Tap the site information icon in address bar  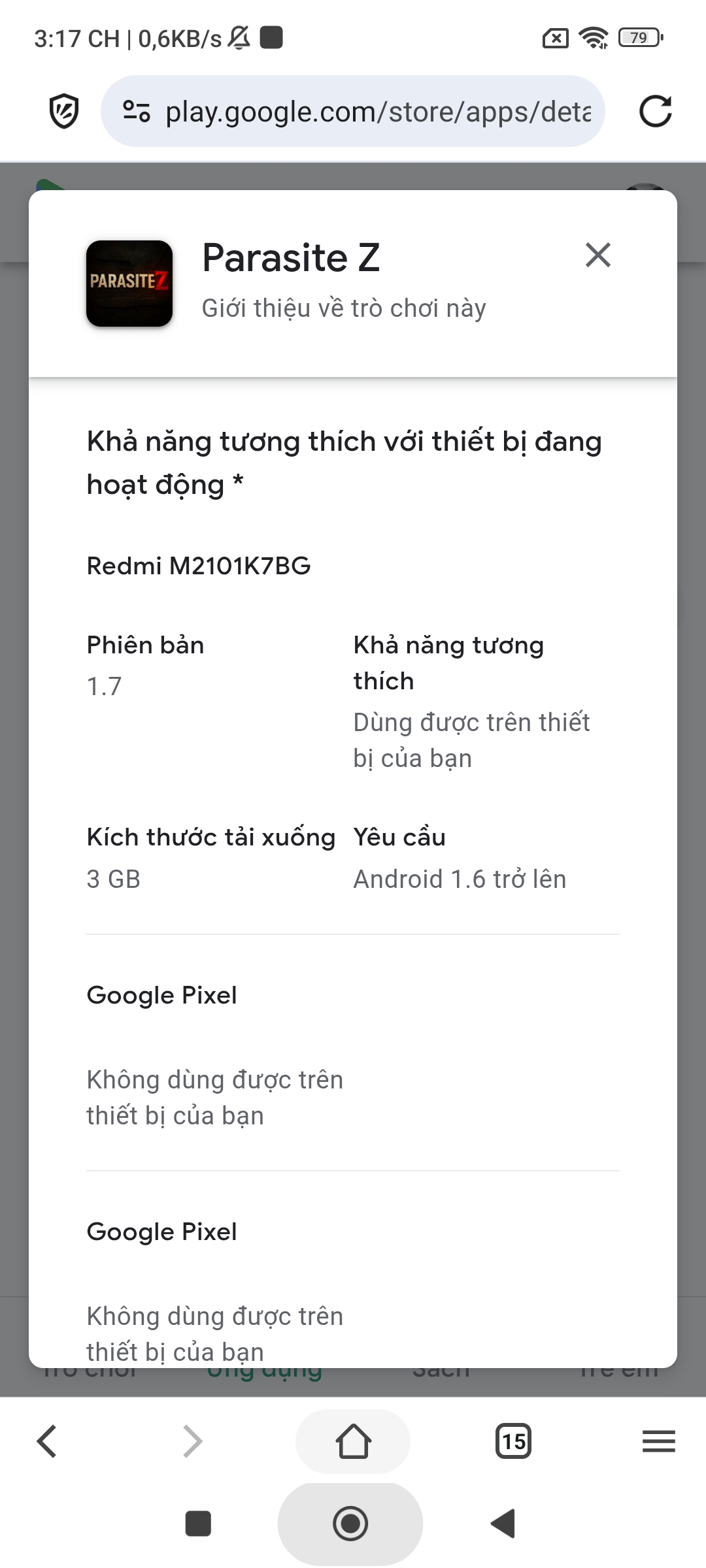tap(135, 111)
